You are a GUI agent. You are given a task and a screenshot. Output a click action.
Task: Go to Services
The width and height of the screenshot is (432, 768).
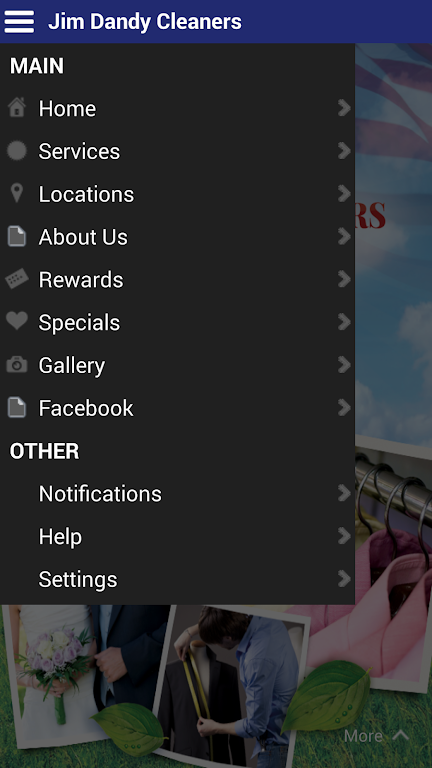177,151
